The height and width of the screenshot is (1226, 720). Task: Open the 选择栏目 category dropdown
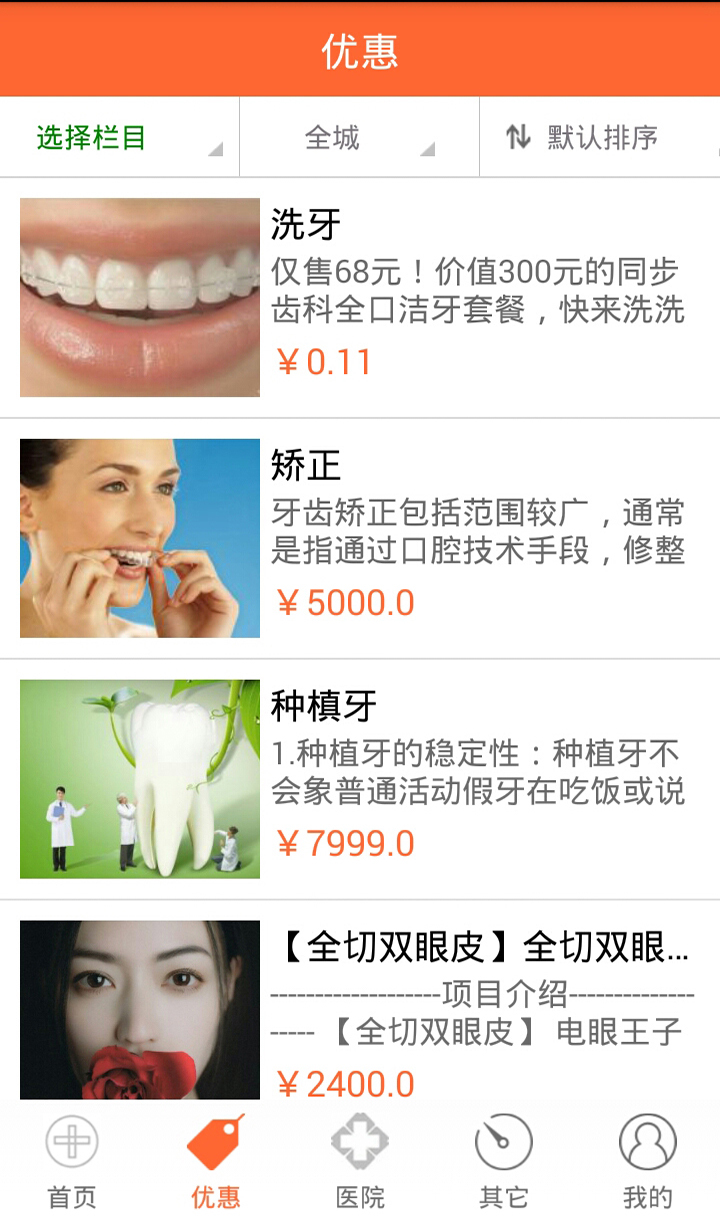(x=119, y=138)
